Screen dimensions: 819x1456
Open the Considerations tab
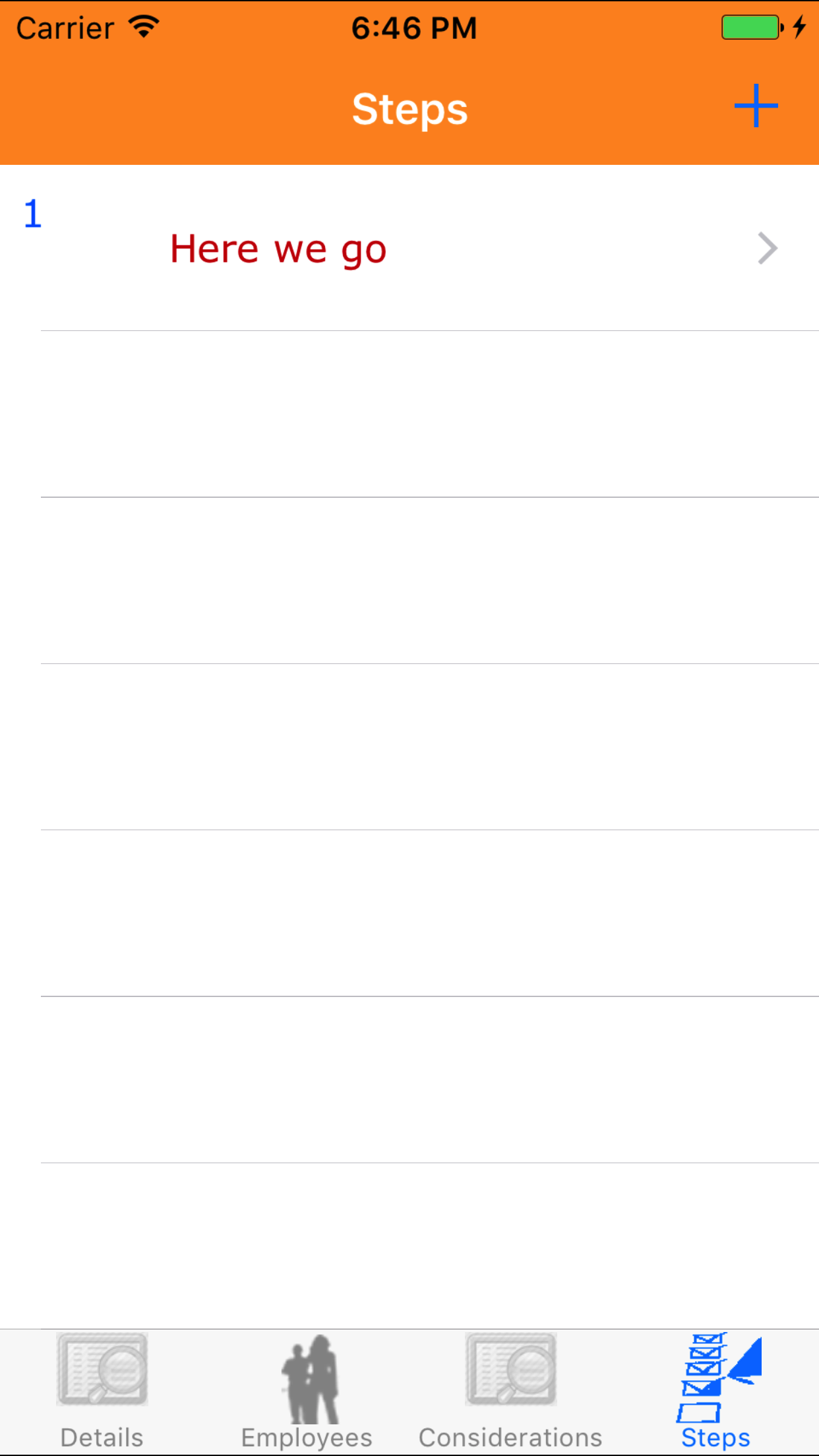(x=511, y=1391)
